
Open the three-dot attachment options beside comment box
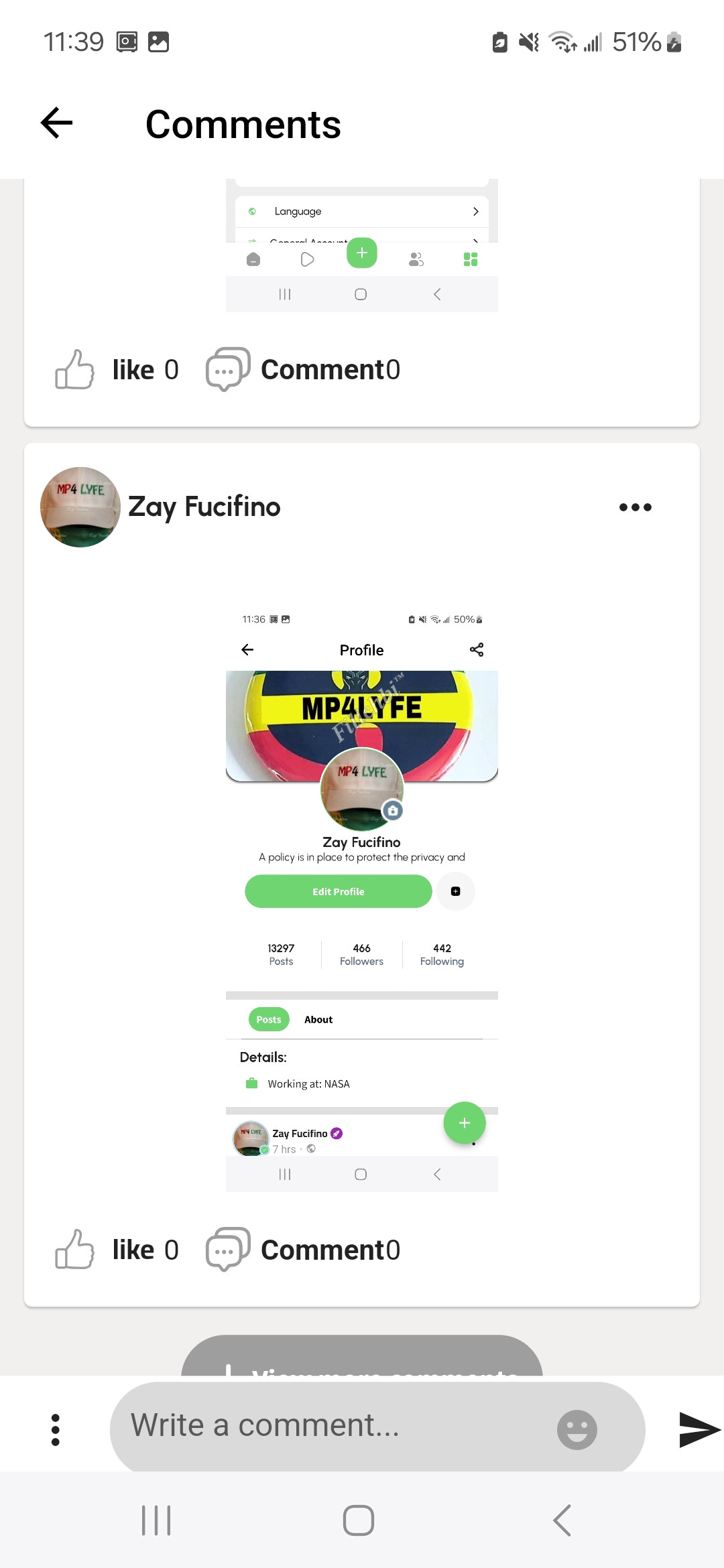[x=56, y=1429]
